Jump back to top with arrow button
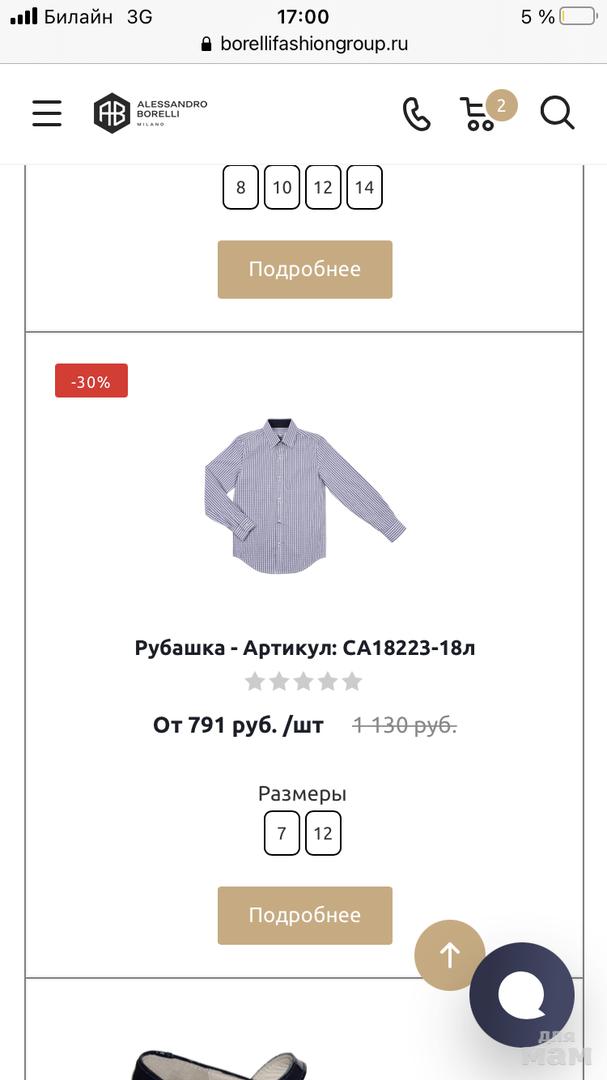The height and width of the screenshot is (1080, 607). point(450,956)
